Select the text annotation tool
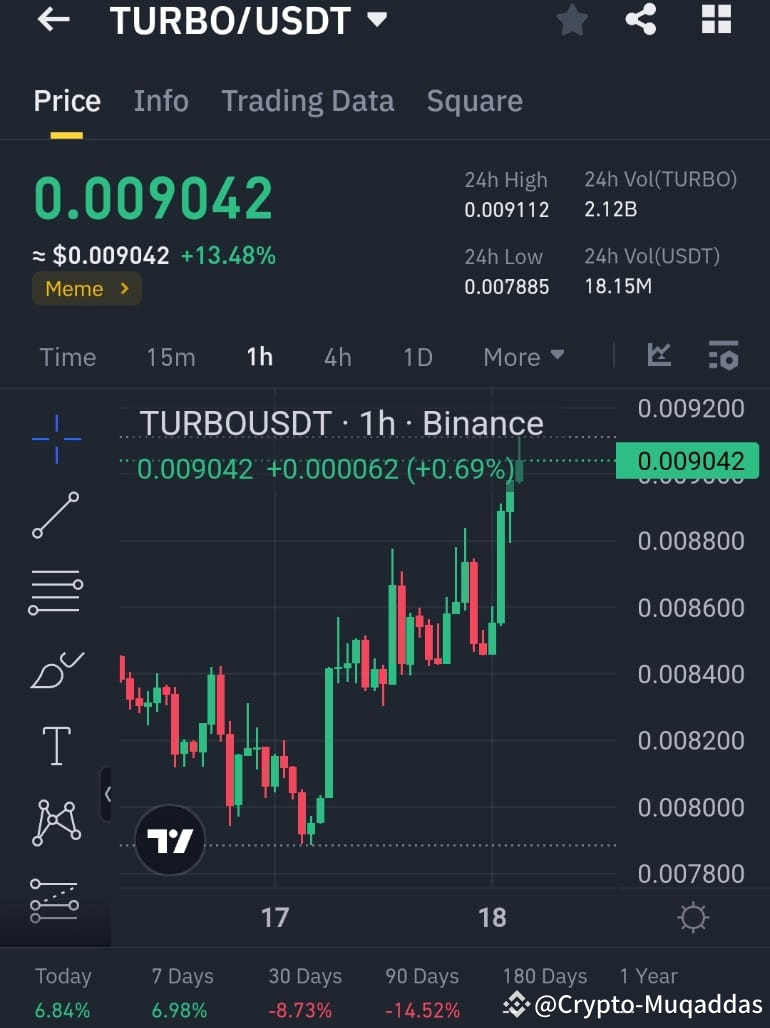Viewport: 770px width, 1028px height. 55,745
